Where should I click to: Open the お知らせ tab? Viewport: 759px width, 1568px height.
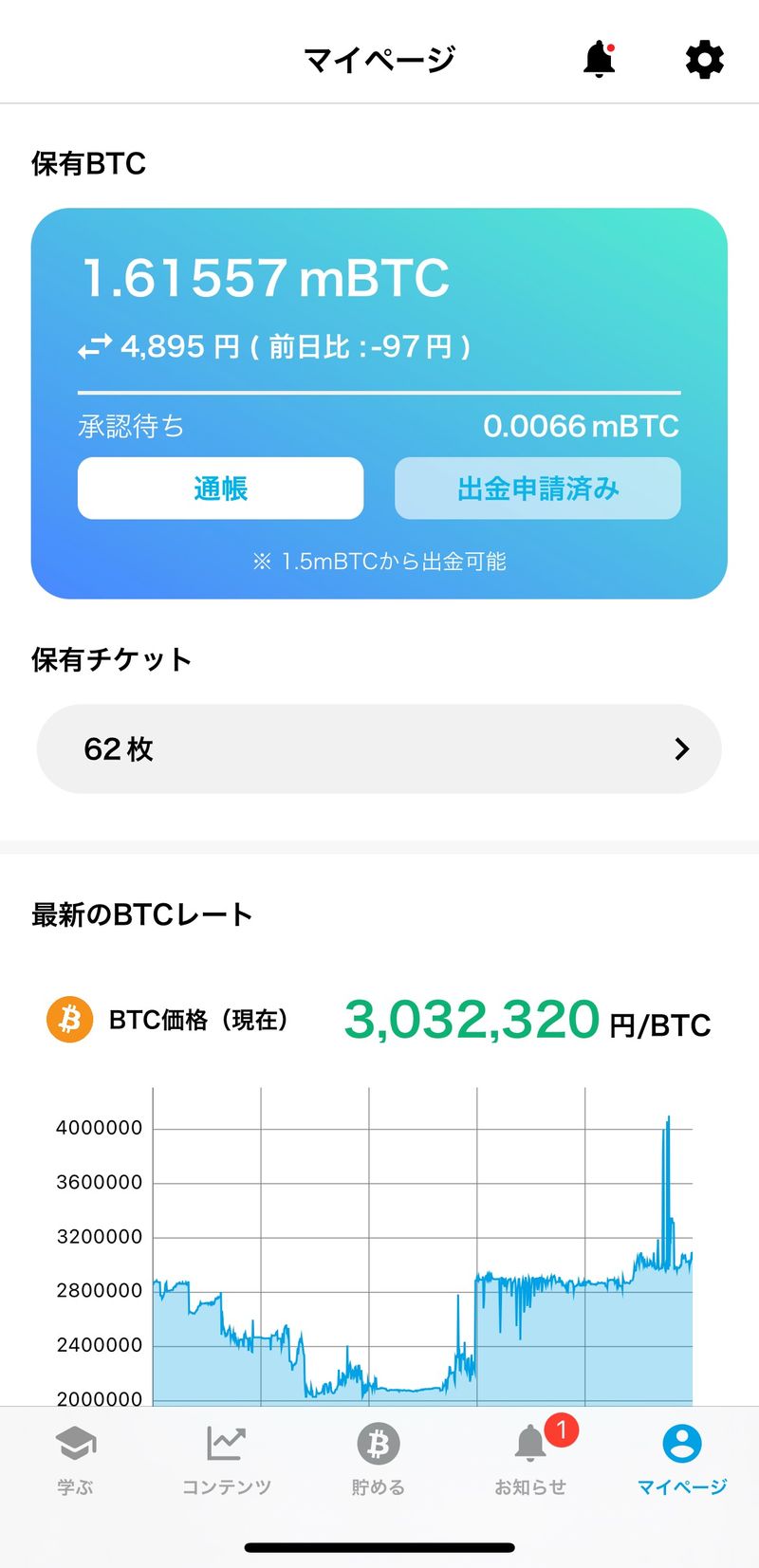[530, 1458]
